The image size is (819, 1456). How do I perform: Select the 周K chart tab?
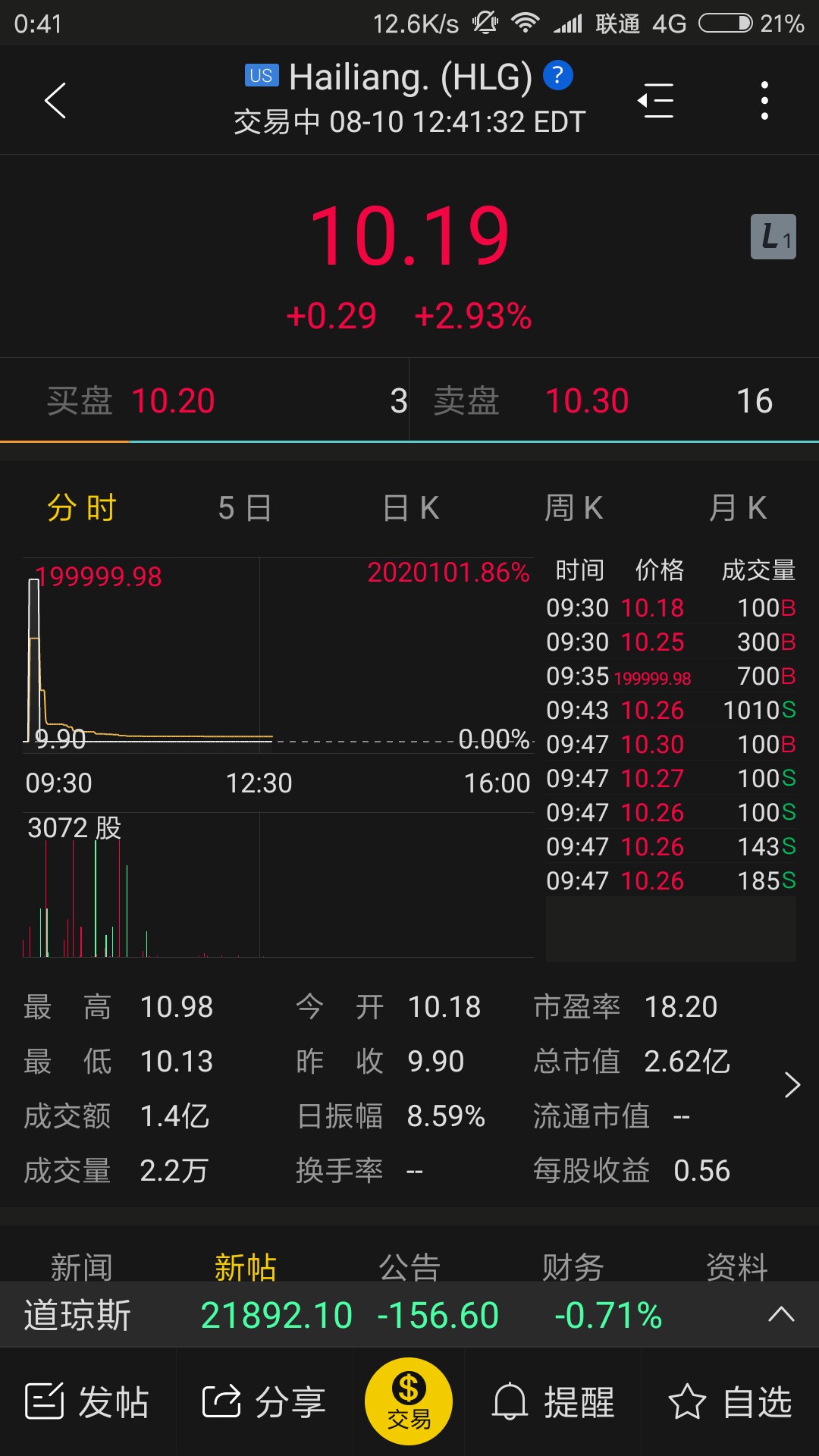click(574, 507)
